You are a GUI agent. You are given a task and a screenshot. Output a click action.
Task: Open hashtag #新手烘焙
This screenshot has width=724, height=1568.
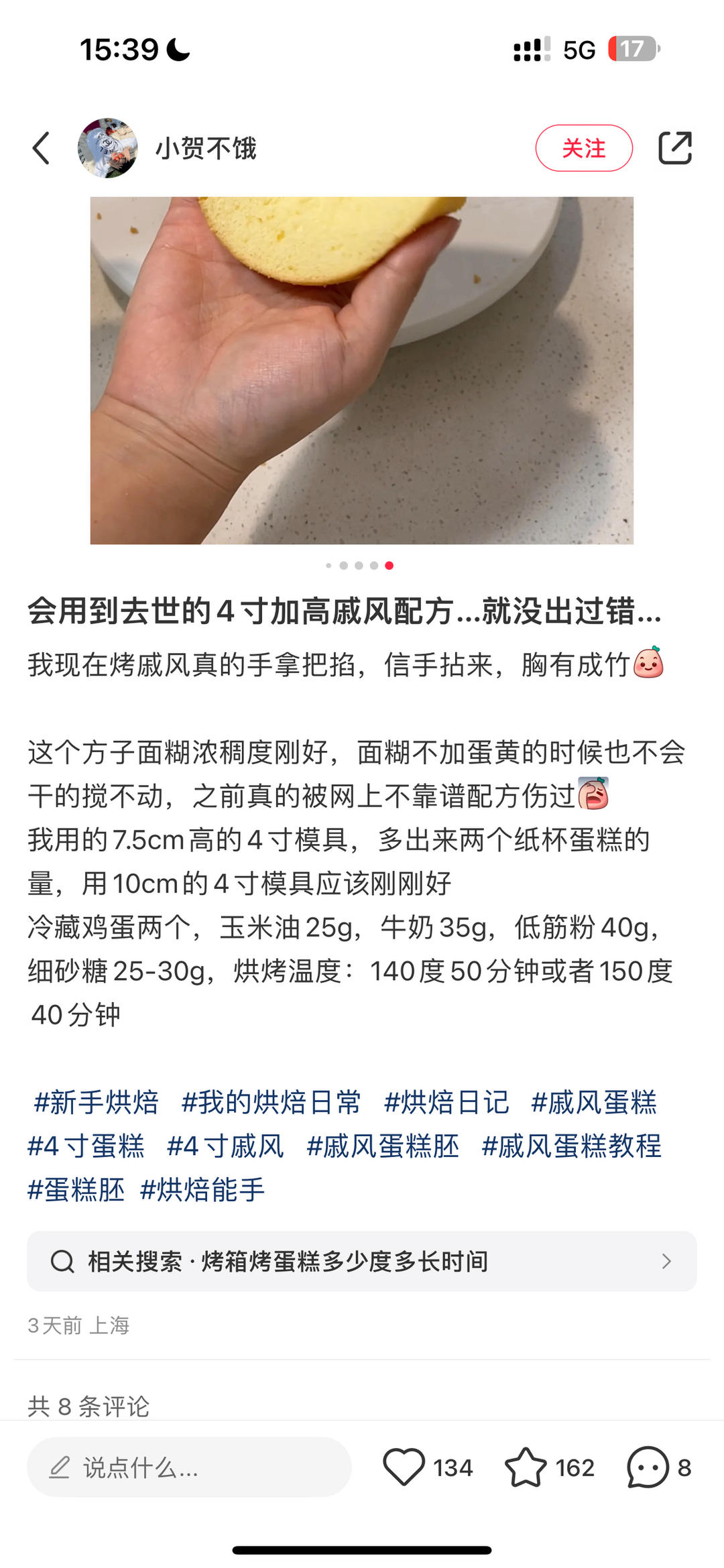pos(97,1103)
